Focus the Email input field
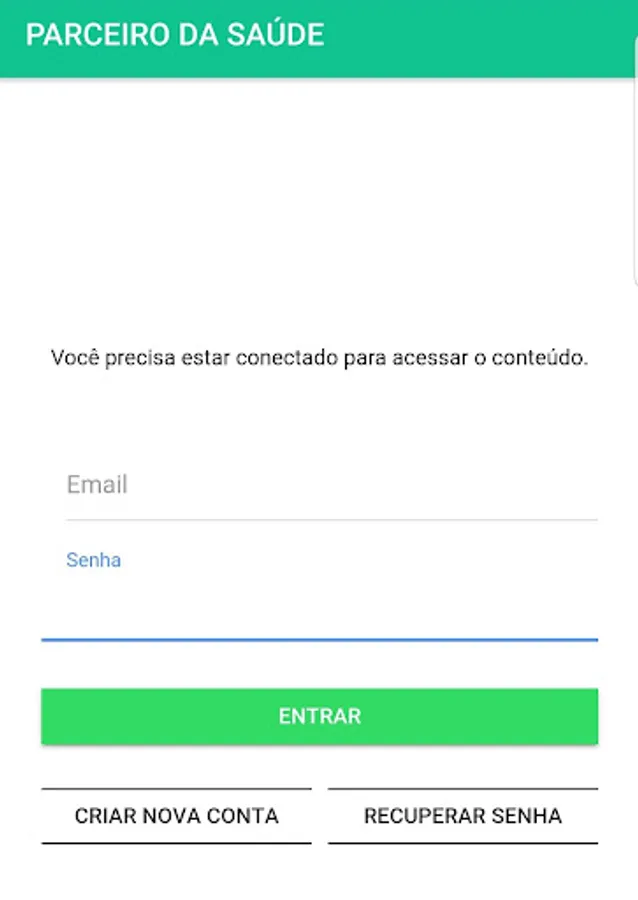 click(330, 486)
